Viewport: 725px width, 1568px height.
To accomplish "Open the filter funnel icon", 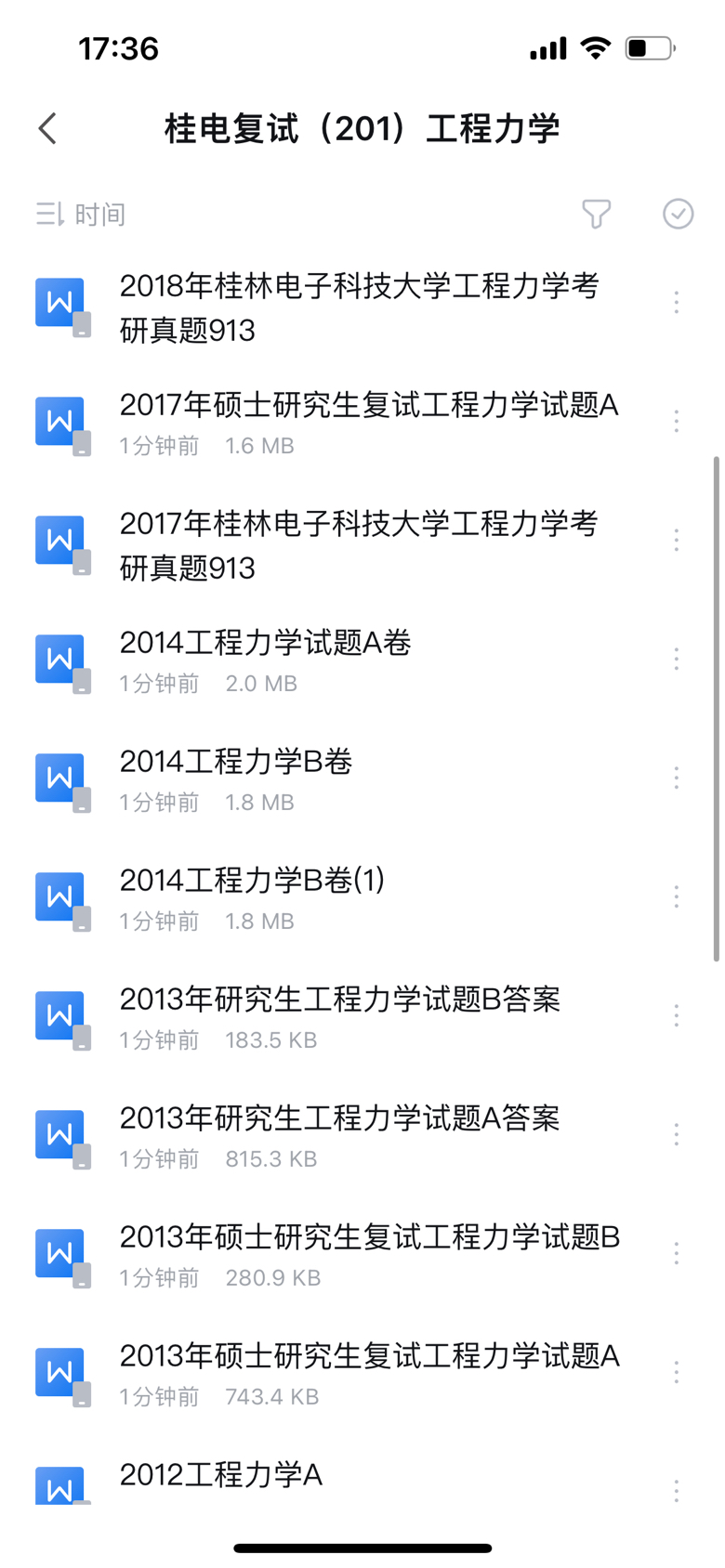I will click(597, 214).
